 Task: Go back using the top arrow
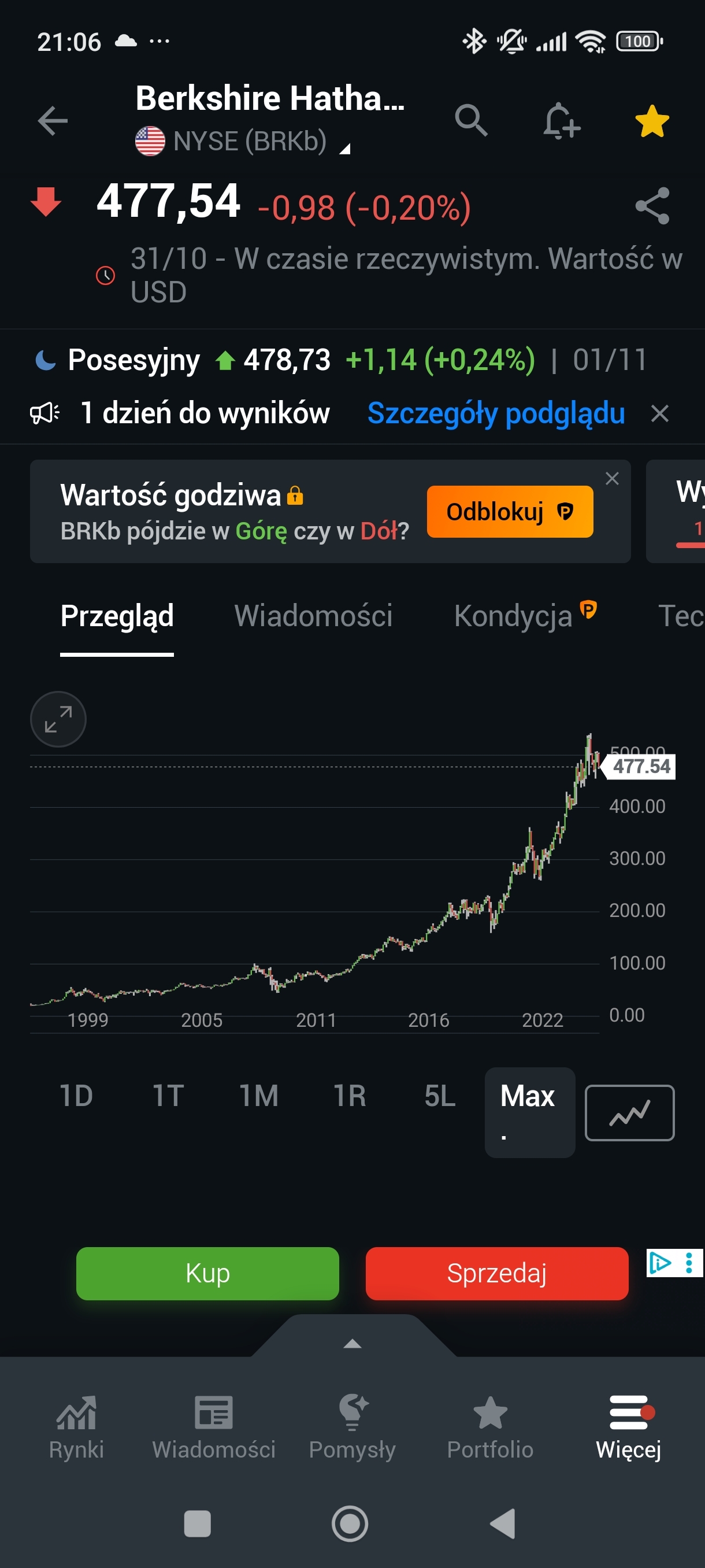(53, 120)
